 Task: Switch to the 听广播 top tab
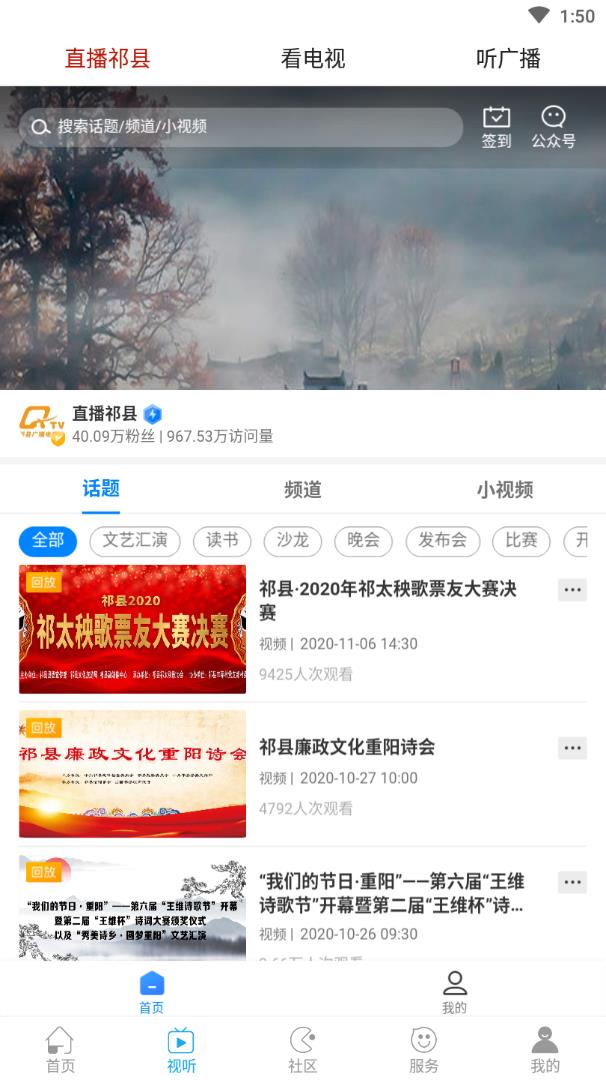pyautogui.click(x=508, y=58)
